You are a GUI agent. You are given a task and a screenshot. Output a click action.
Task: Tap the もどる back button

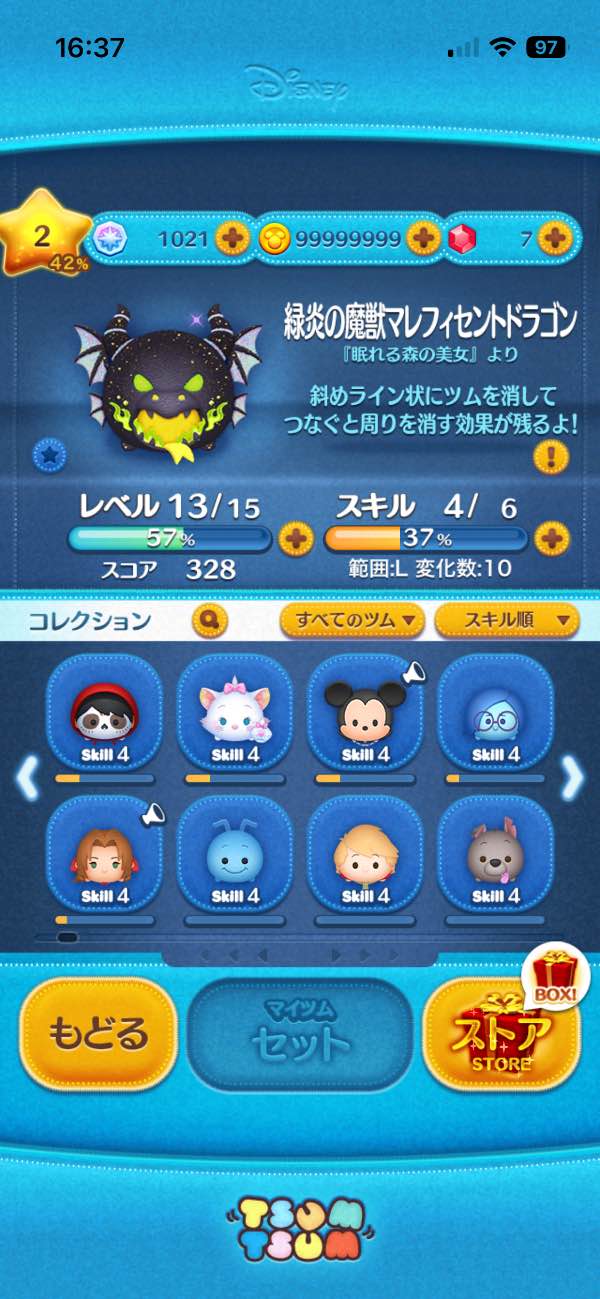pos(97,1034)
